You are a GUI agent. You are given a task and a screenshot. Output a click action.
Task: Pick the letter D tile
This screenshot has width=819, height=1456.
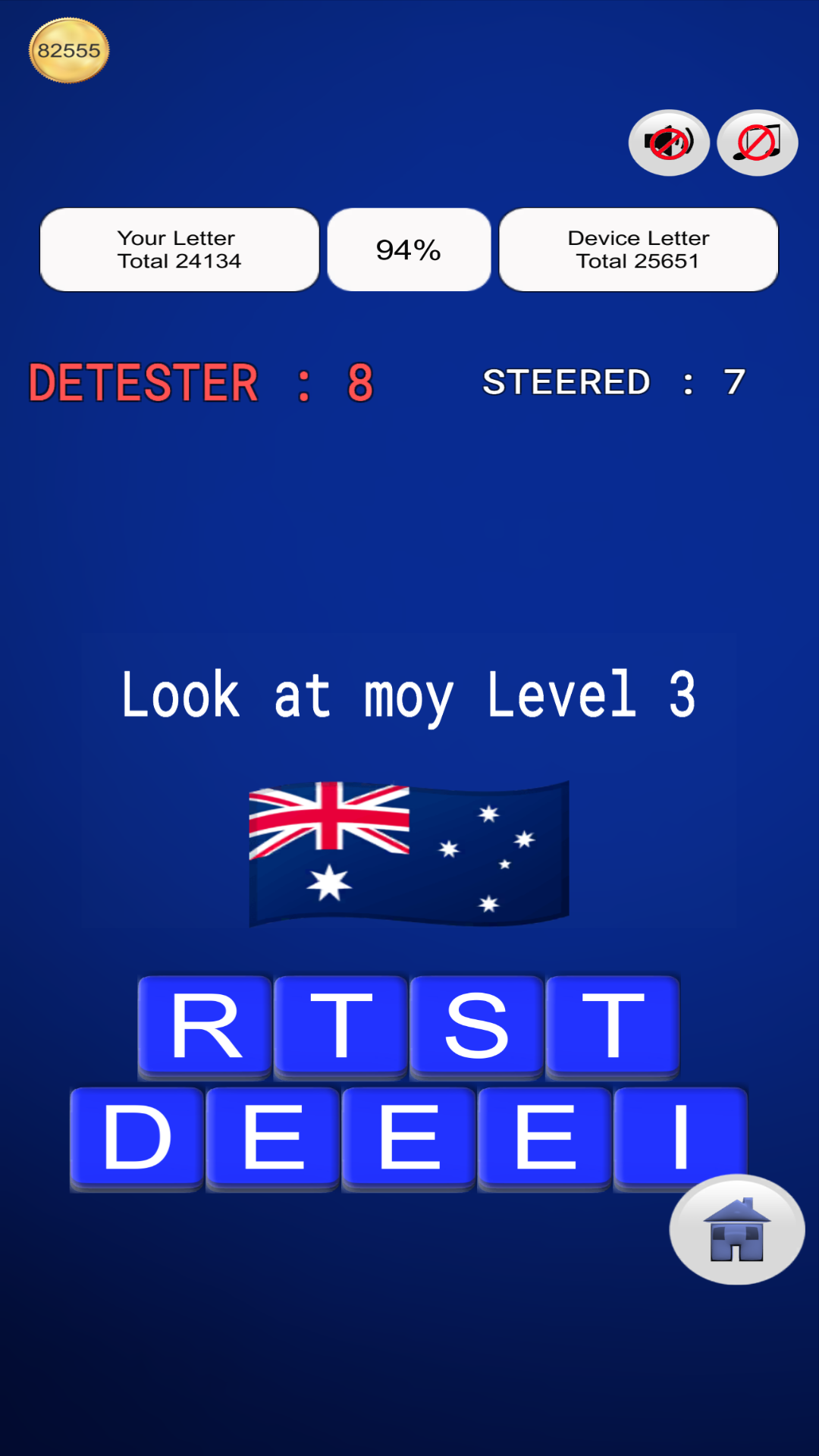click(136, 1136)
